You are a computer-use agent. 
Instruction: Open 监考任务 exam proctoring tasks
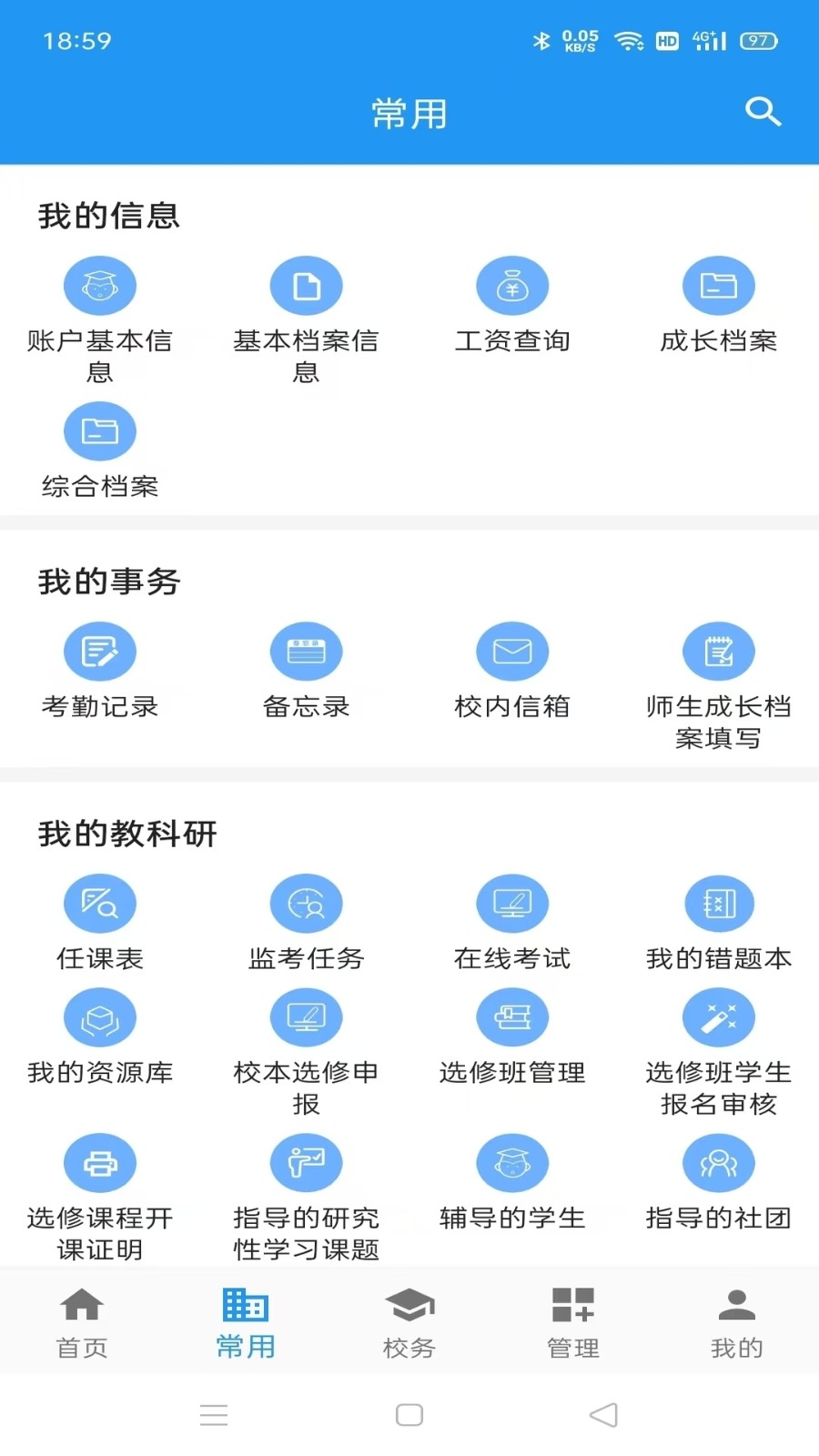pyautogui.click(x=306, y=922)
